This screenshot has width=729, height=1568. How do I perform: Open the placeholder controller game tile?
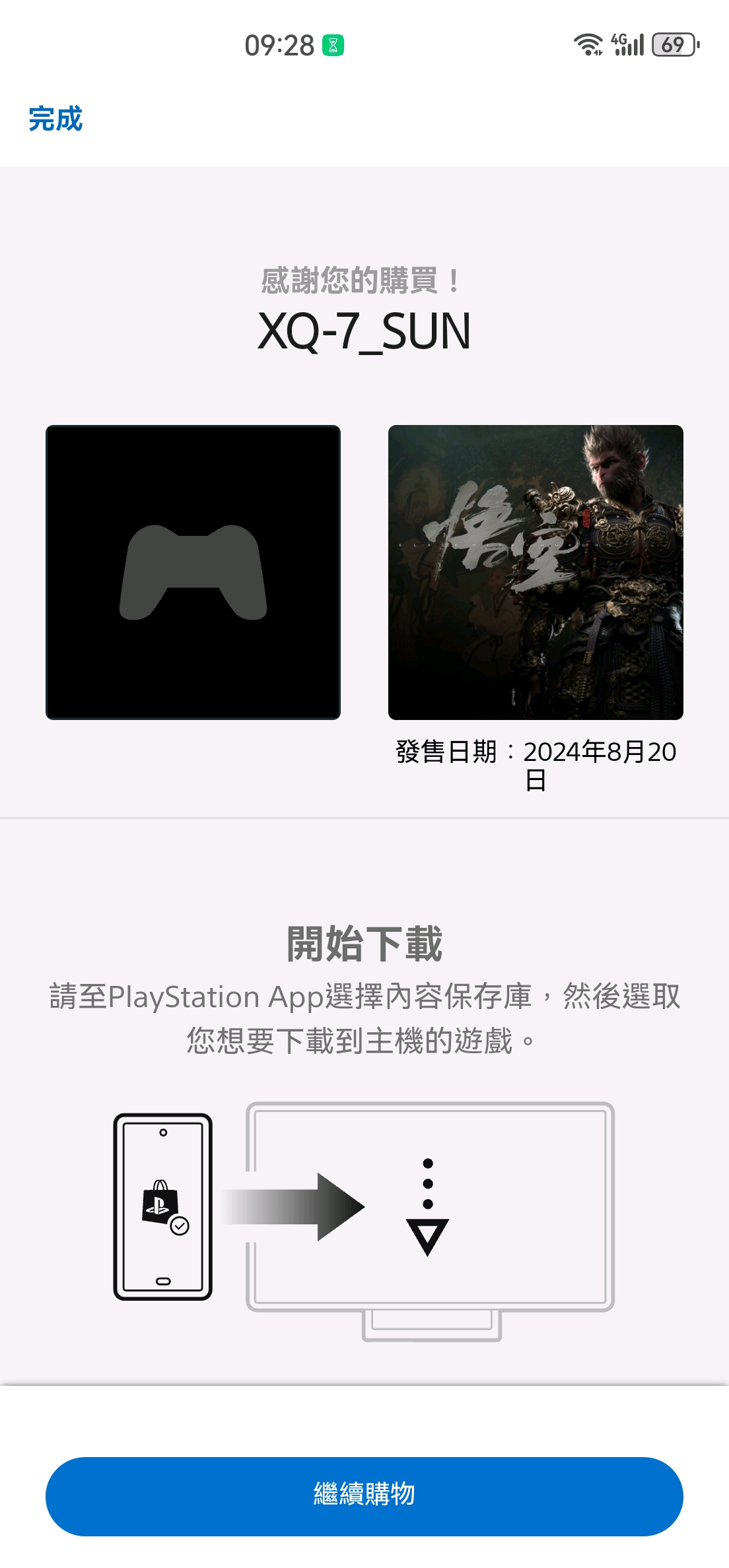(x=193, y=572)
